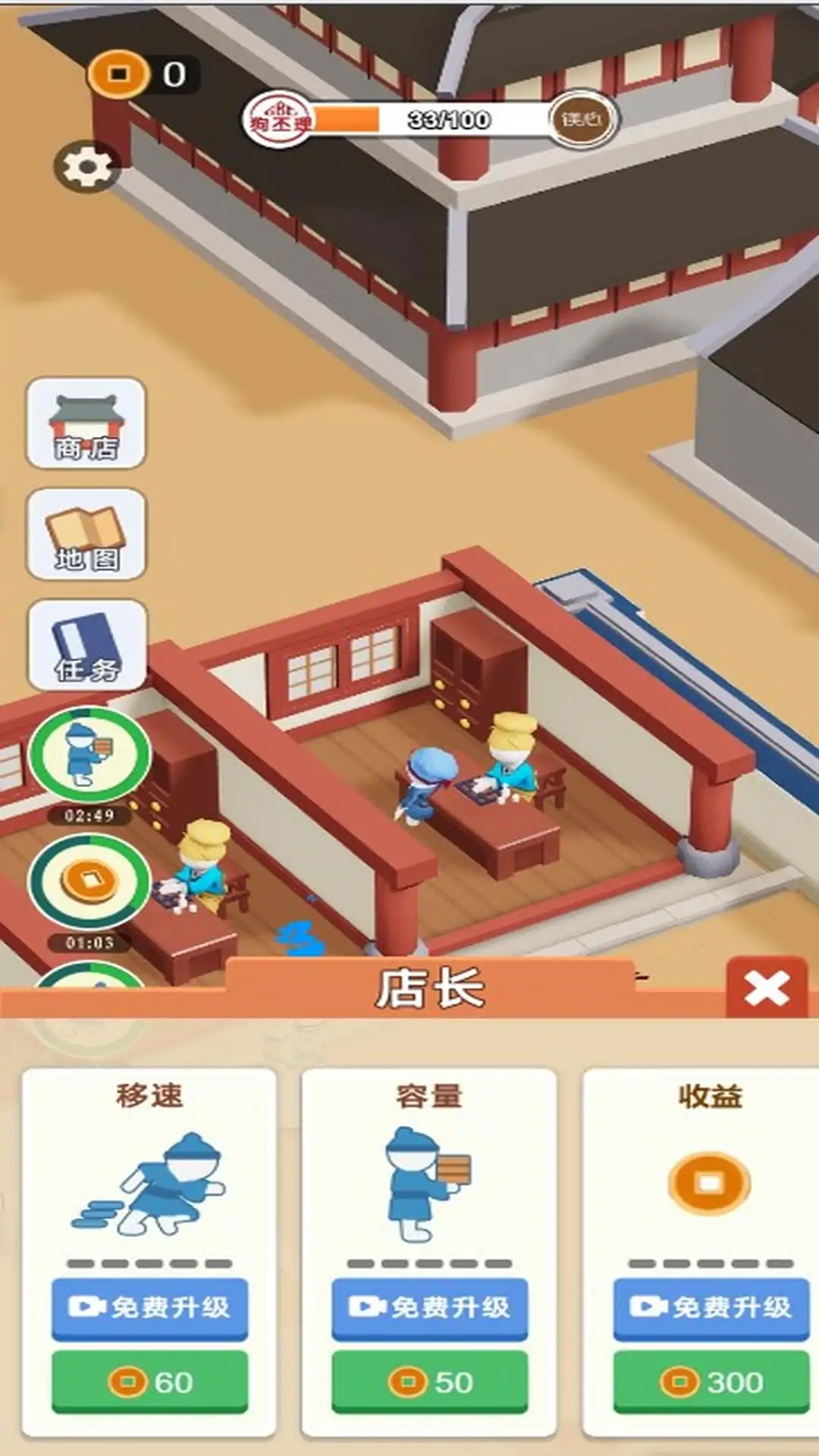
Task: Close the 店长 panel
Action: pos(767,989)
